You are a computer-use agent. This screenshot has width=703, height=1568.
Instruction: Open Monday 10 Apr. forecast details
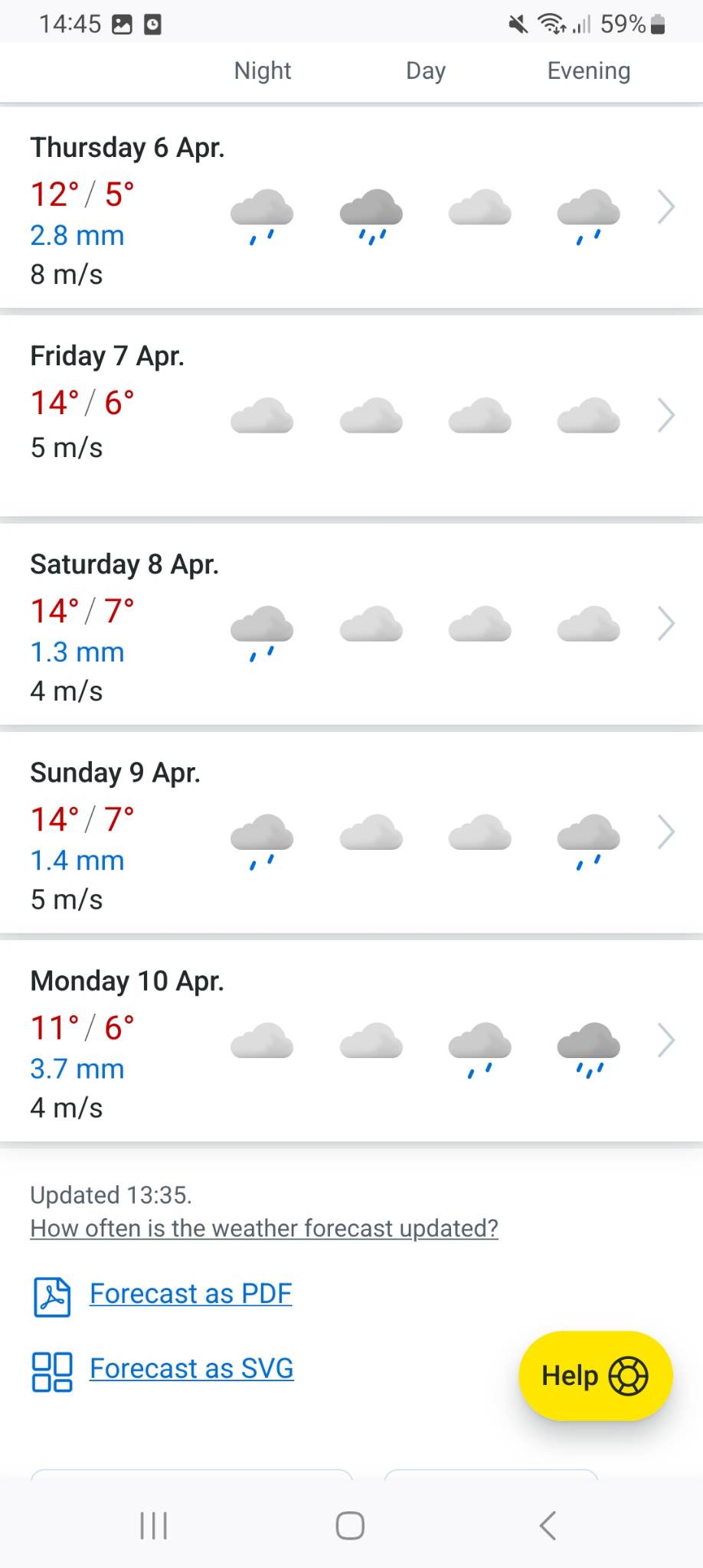click(665, 1040)
